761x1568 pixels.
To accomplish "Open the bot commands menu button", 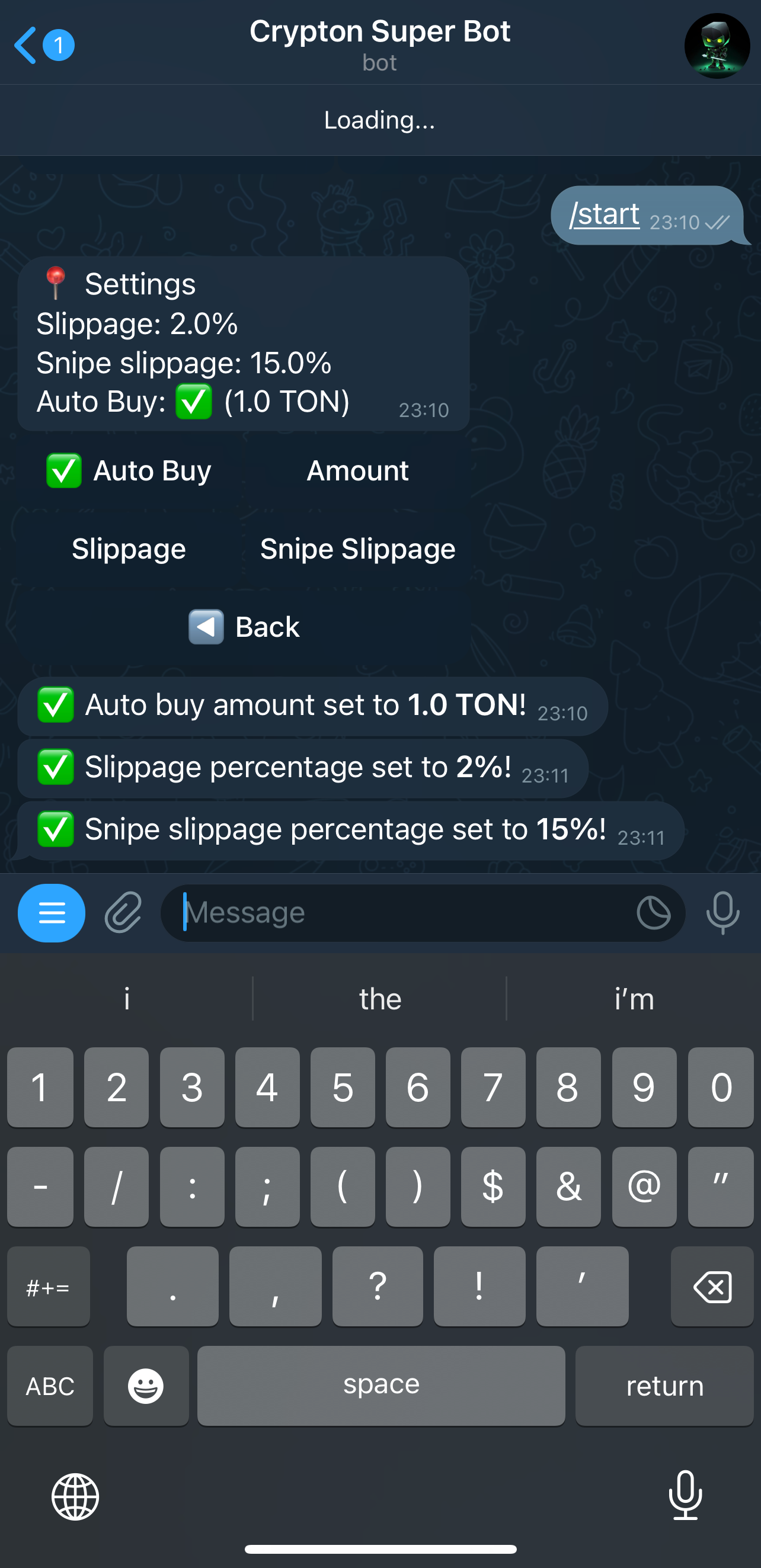I will click(52, 912).
